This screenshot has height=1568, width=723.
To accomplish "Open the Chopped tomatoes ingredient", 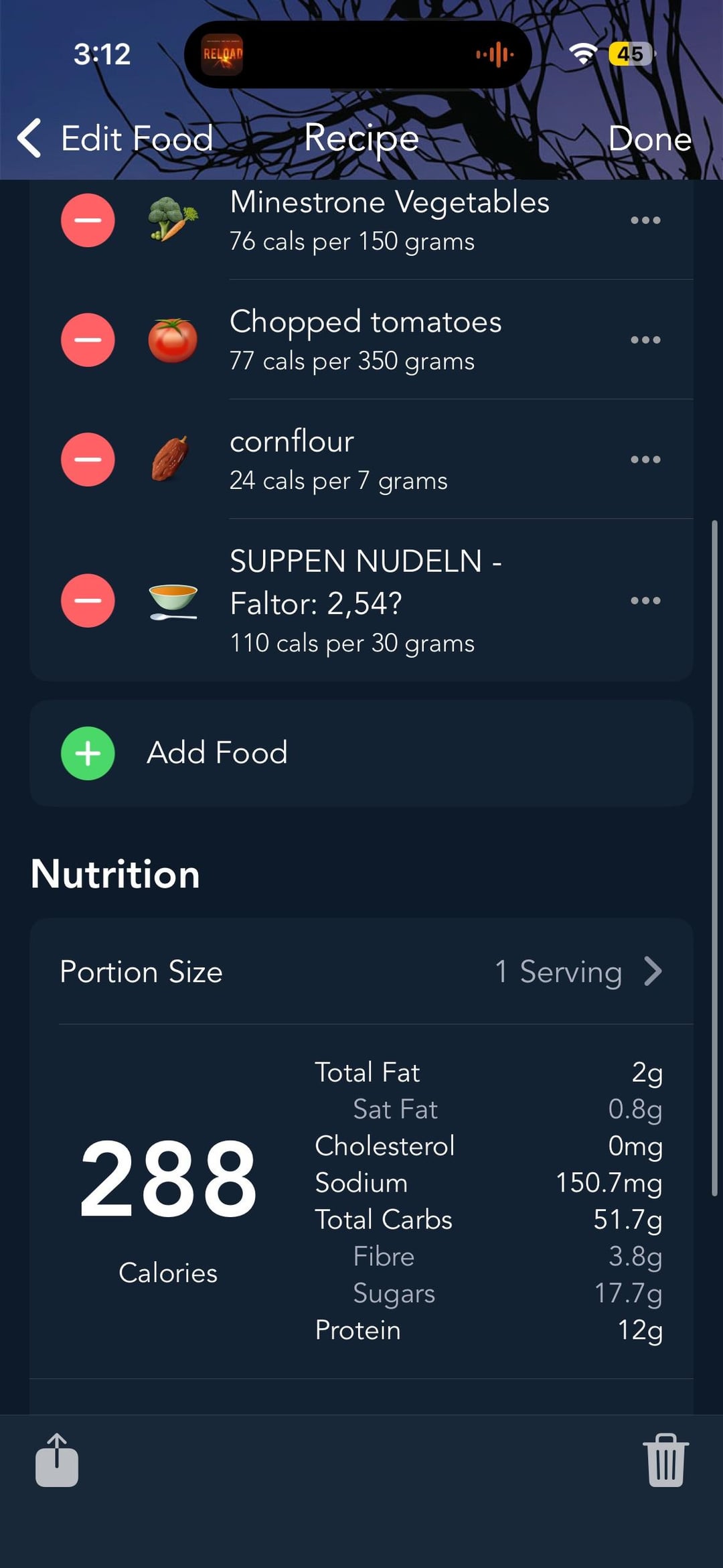I will coord(365,340).
